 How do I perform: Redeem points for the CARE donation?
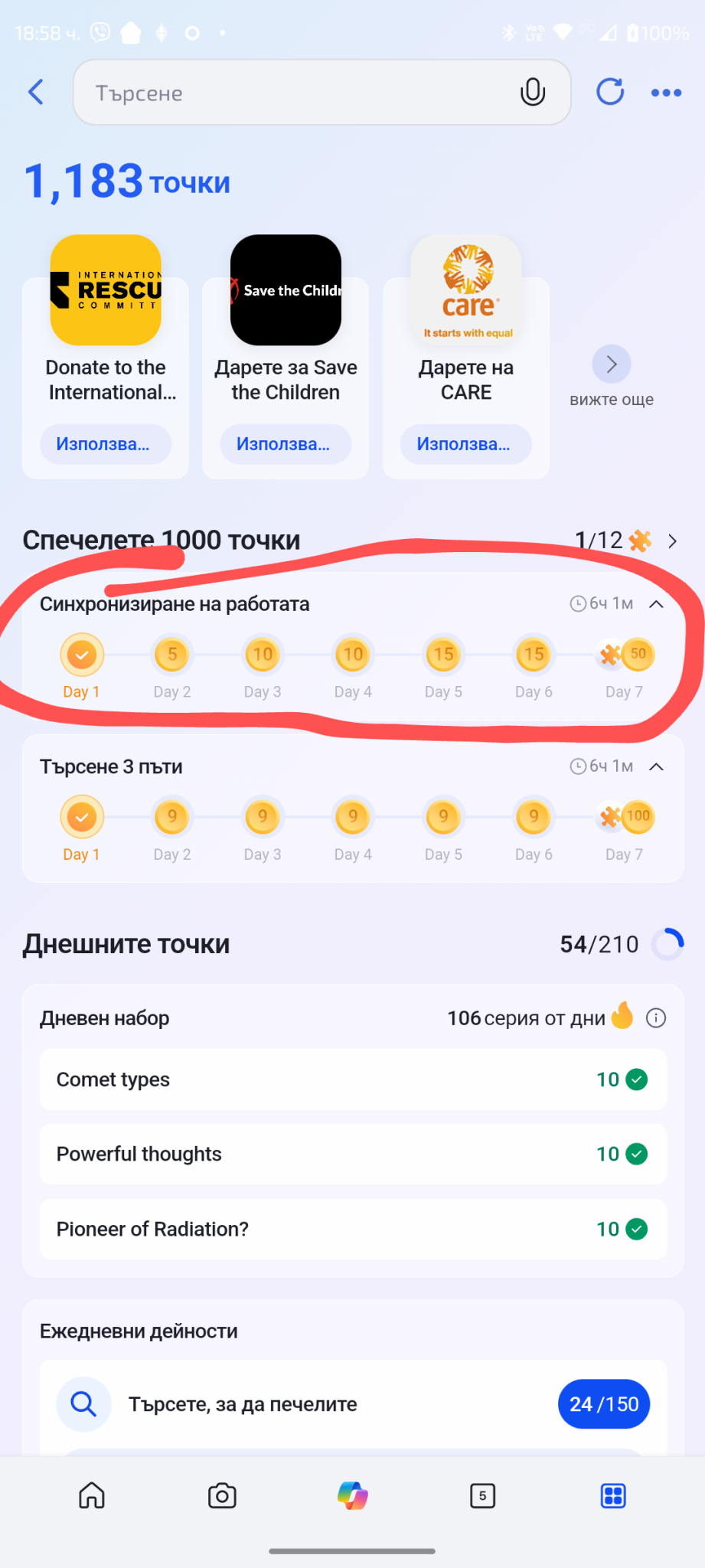(465, 444)
